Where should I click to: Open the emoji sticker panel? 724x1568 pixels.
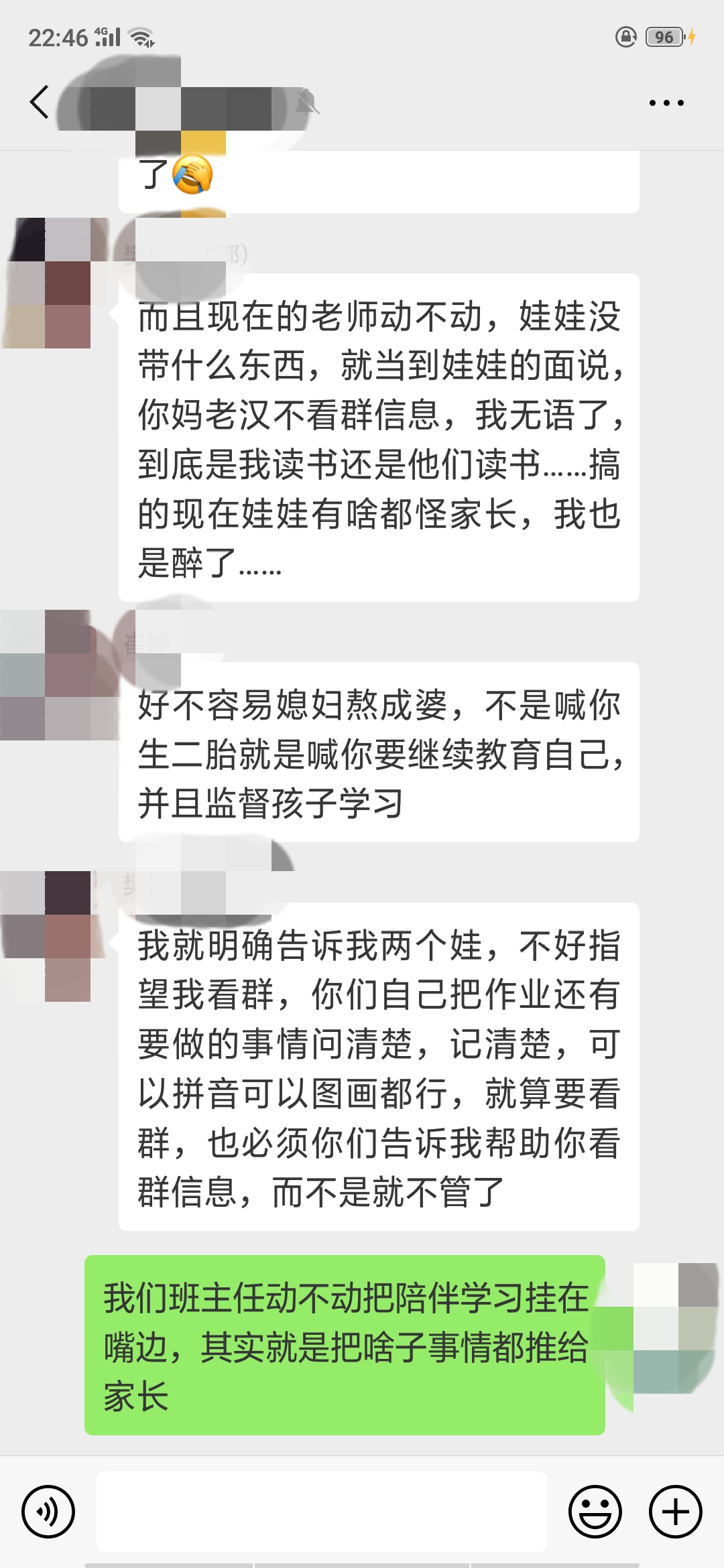(x=595, y=1512)
